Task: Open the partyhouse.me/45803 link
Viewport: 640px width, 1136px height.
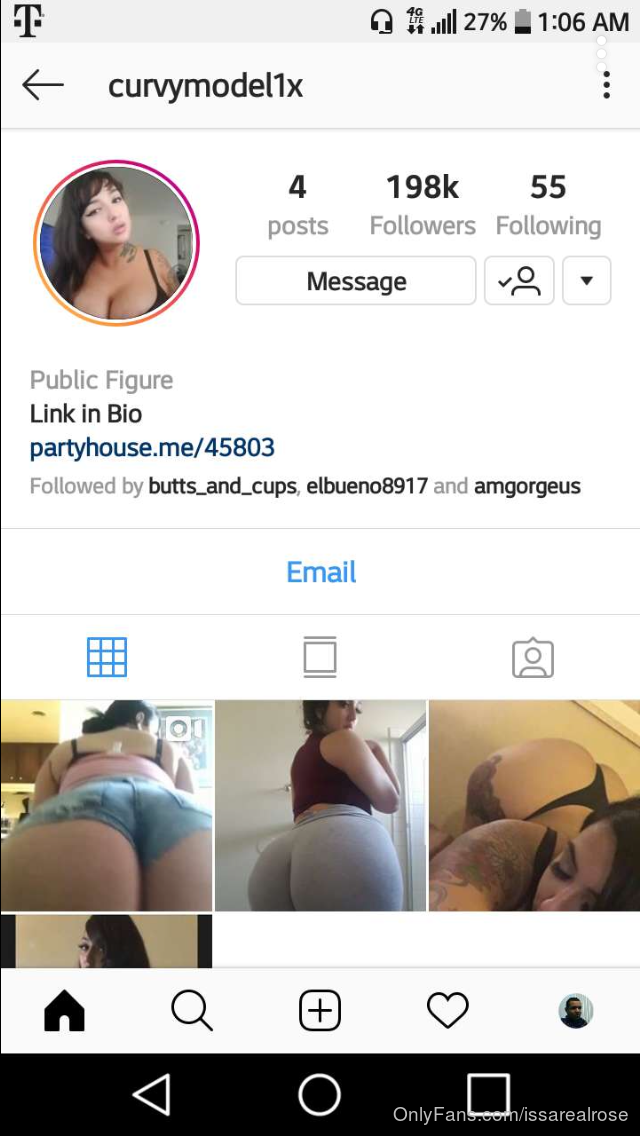Action: pos(152,448)
